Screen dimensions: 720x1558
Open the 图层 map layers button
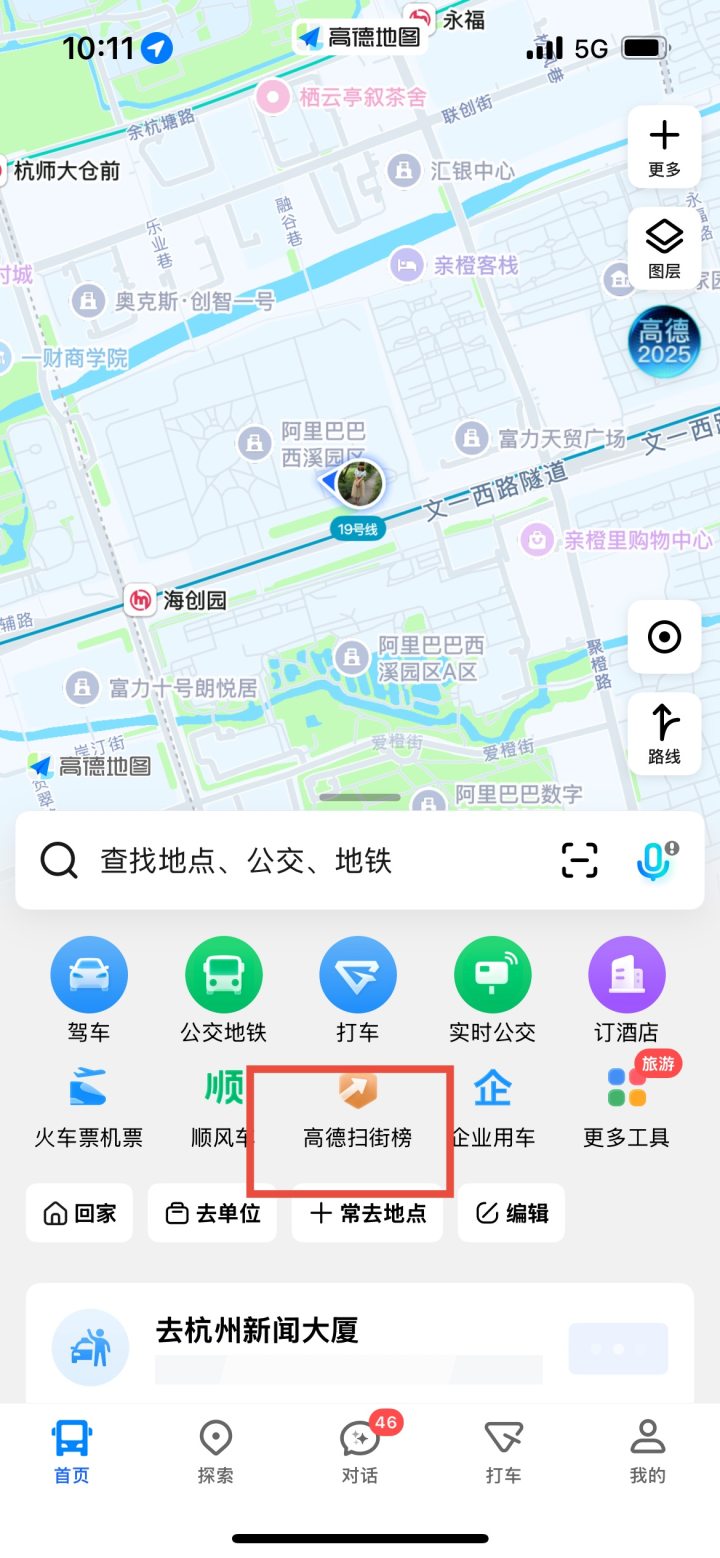click(664, 249)
